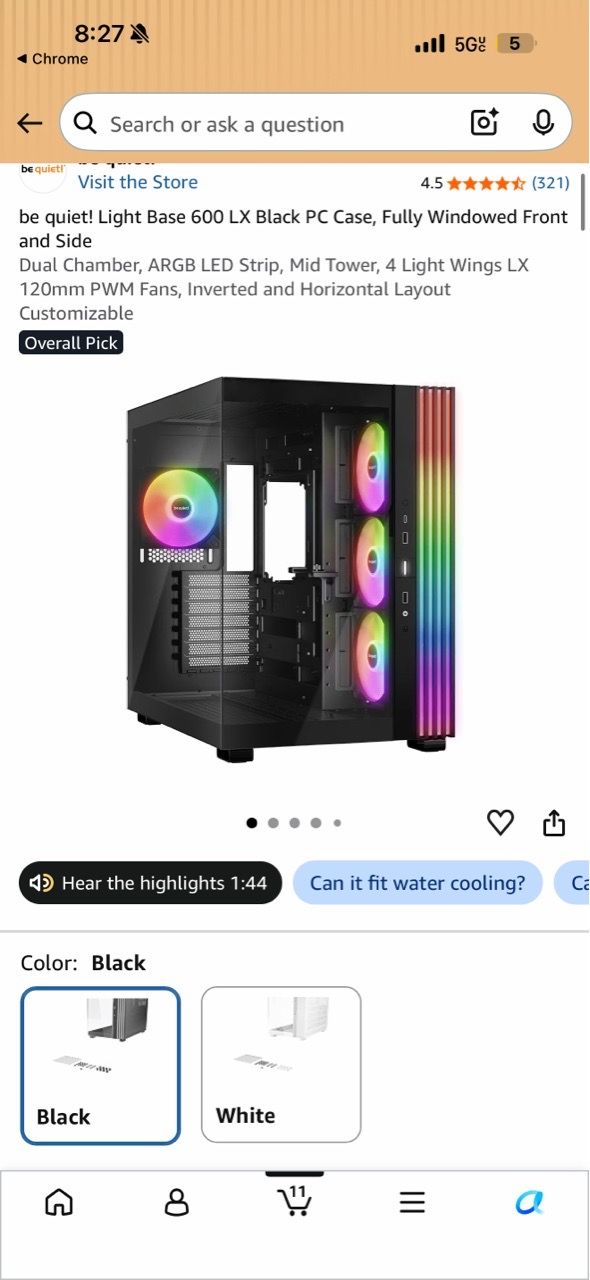
Task: Start voice search with the microphone
Action: click(x=543, y=123)
